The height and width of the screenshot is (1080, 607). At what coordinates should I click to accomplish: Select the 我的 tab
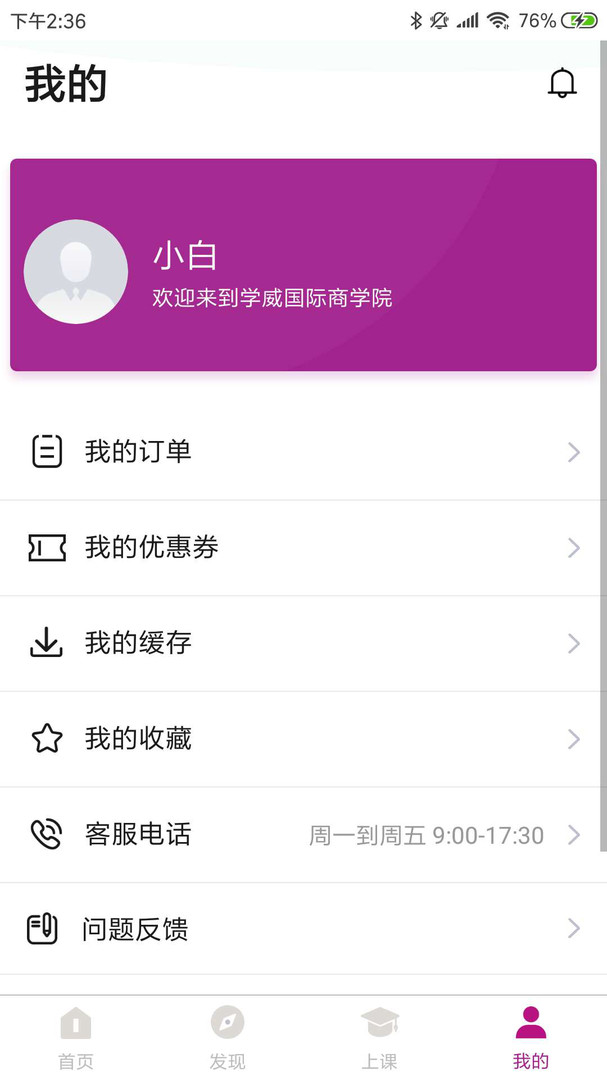[531, 1038]
